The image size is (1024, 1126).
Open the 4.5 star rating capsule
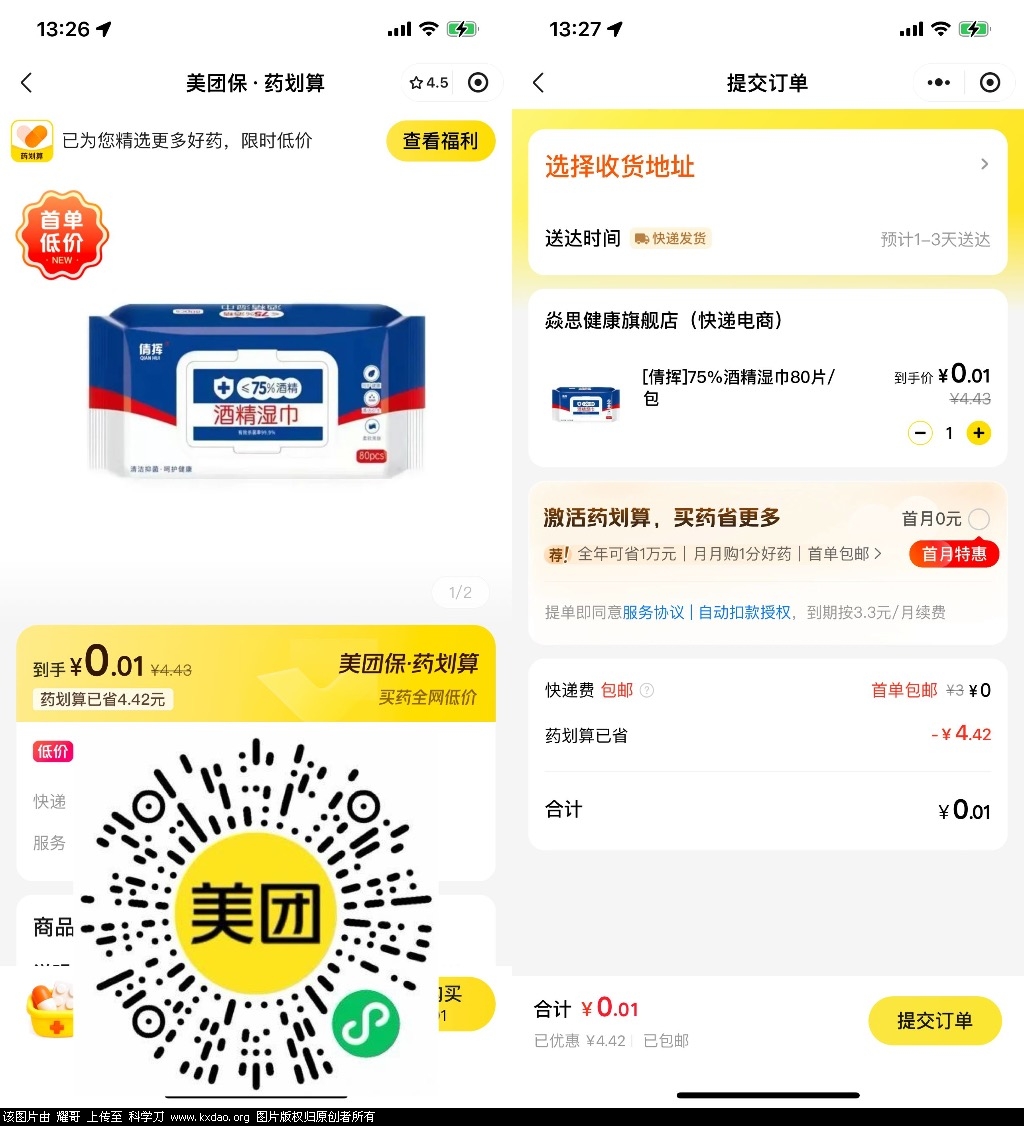[x=429, y=83]
